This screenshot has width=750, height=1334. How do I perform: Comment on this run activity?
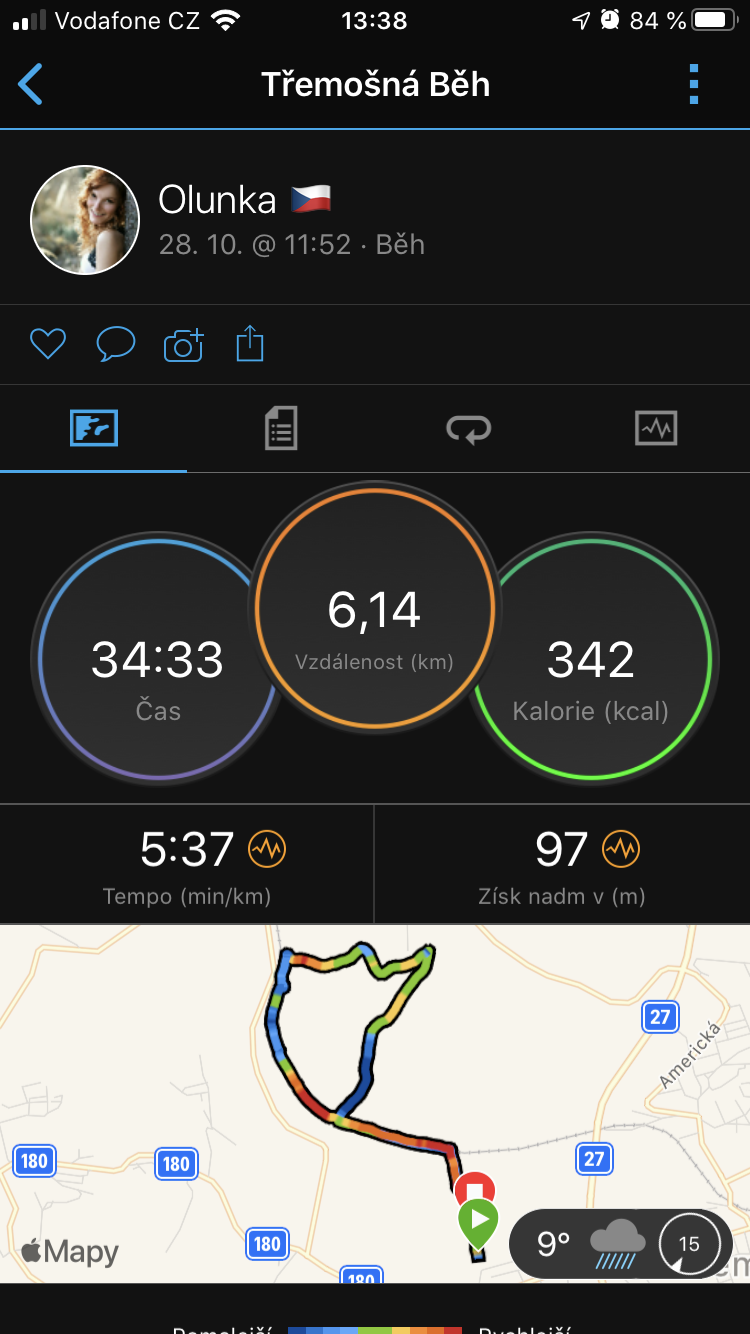(x=115, y=345)
